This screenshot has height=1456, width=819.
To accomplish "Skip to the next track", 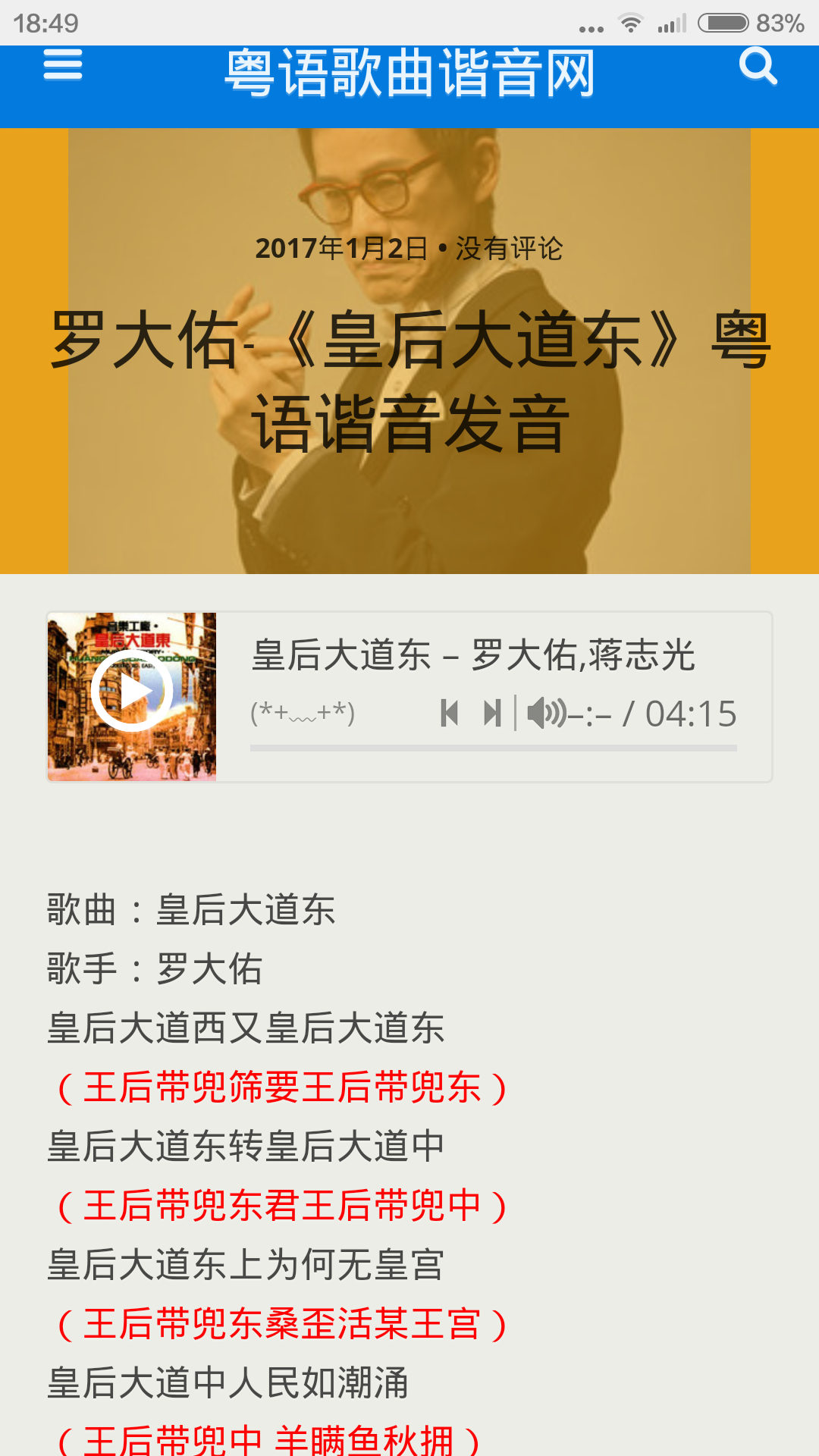I will click(x=492, y=713).
